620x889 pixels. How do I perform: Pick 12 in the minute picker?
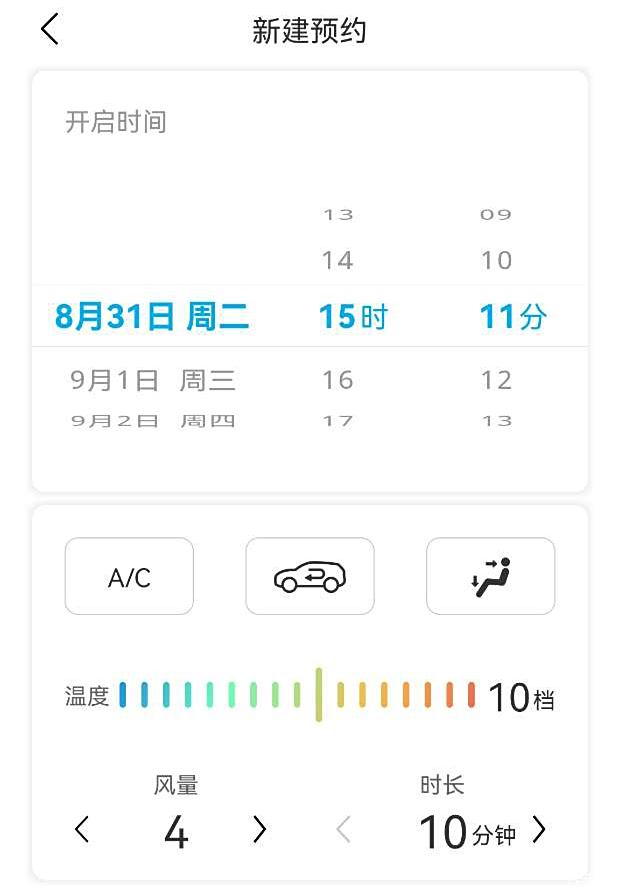[496, 380]
